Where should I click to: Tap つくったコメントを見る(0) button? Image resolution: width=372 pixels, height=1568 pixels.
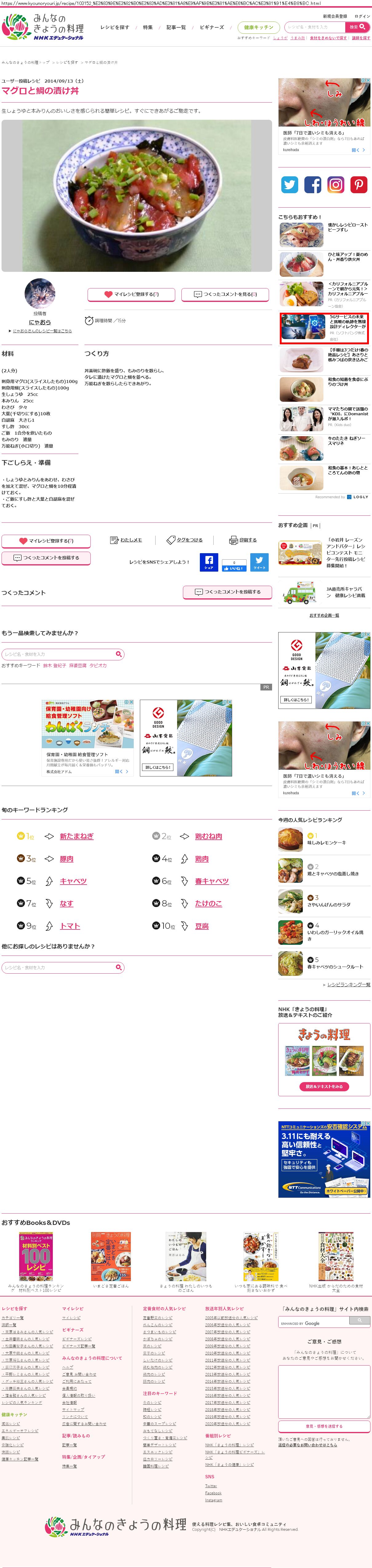pos(226,295)
